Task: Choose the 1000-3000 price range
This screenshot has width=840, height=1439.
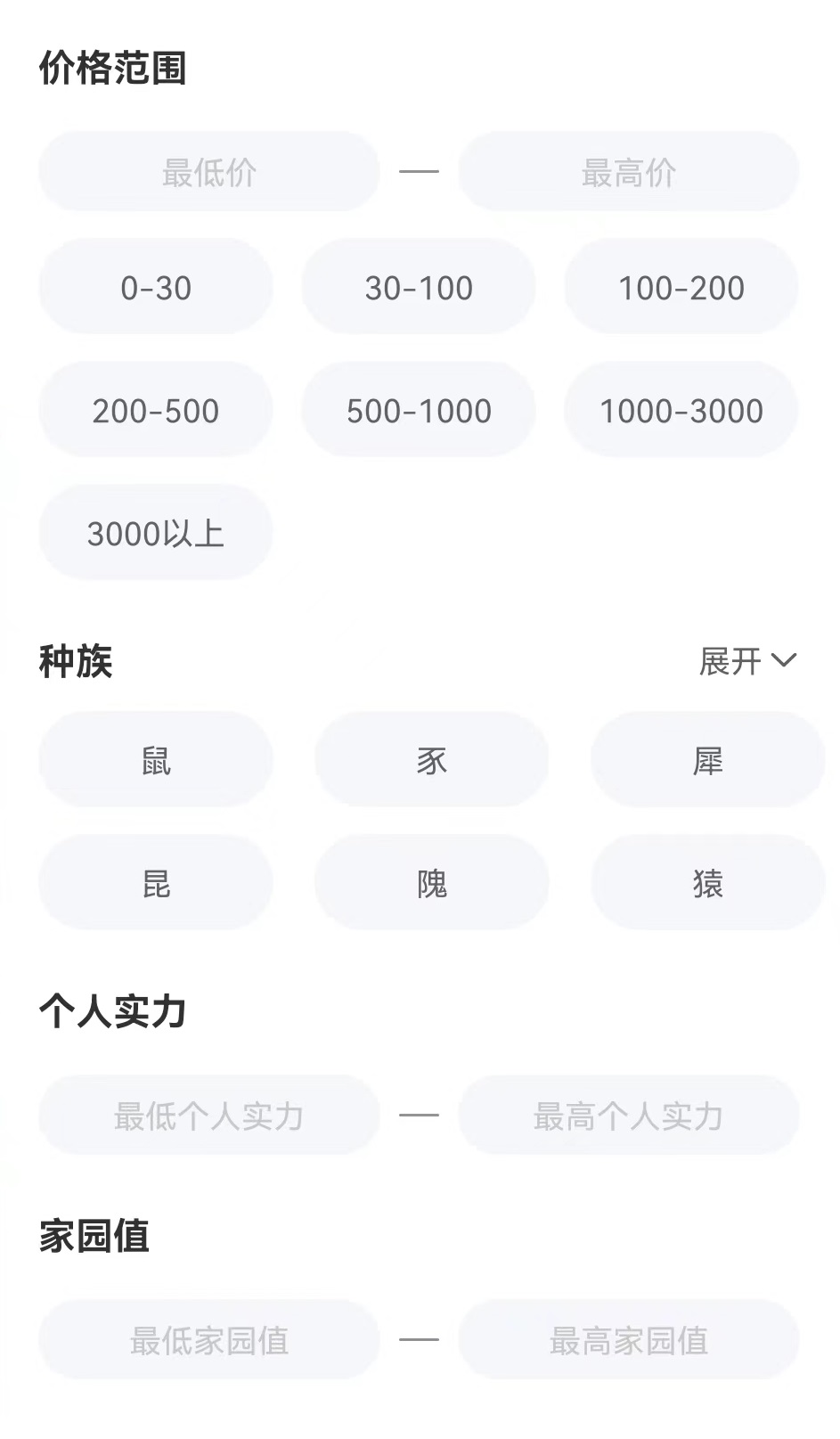Action: click(681, 410)
